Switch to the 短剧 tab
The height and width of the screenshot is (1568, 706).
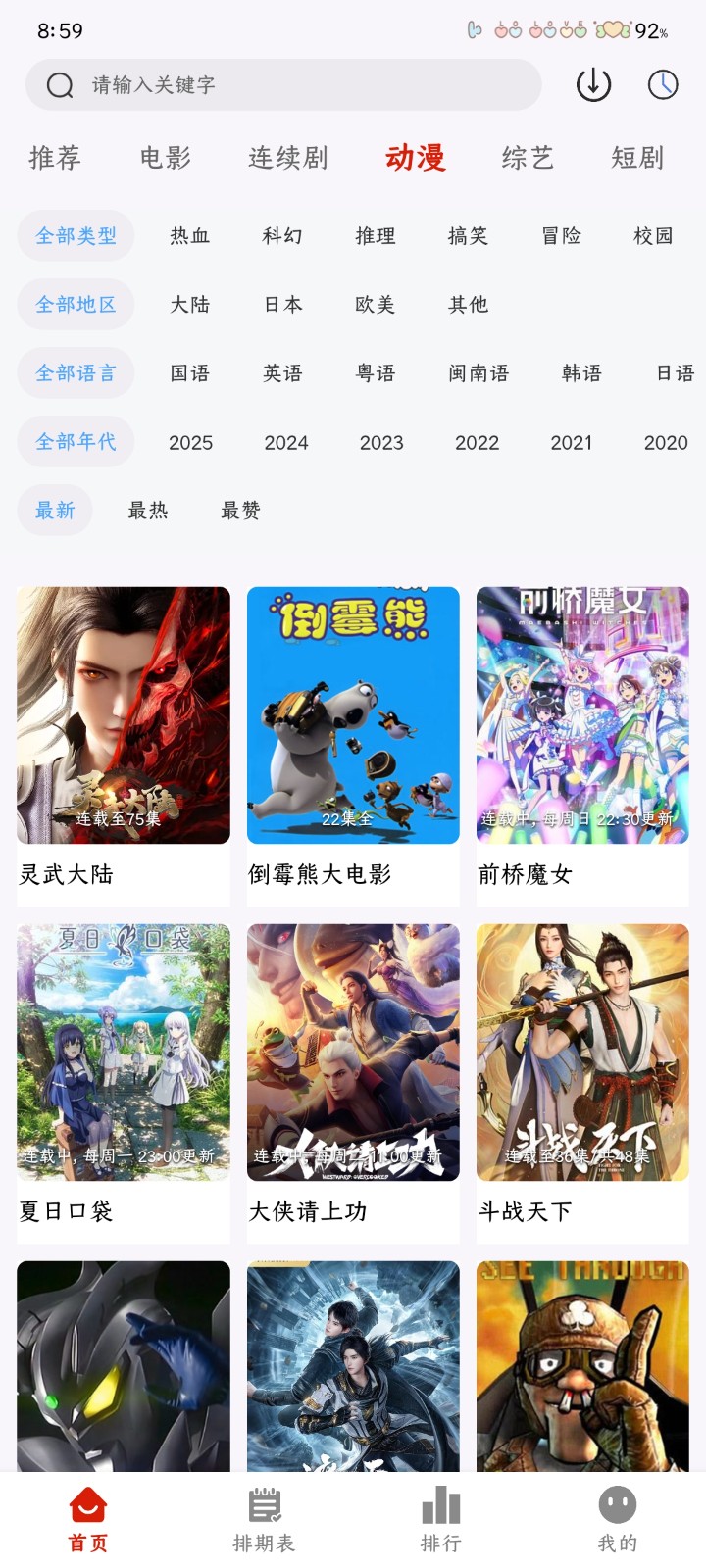pyautogui.click(x=637, y=158)
